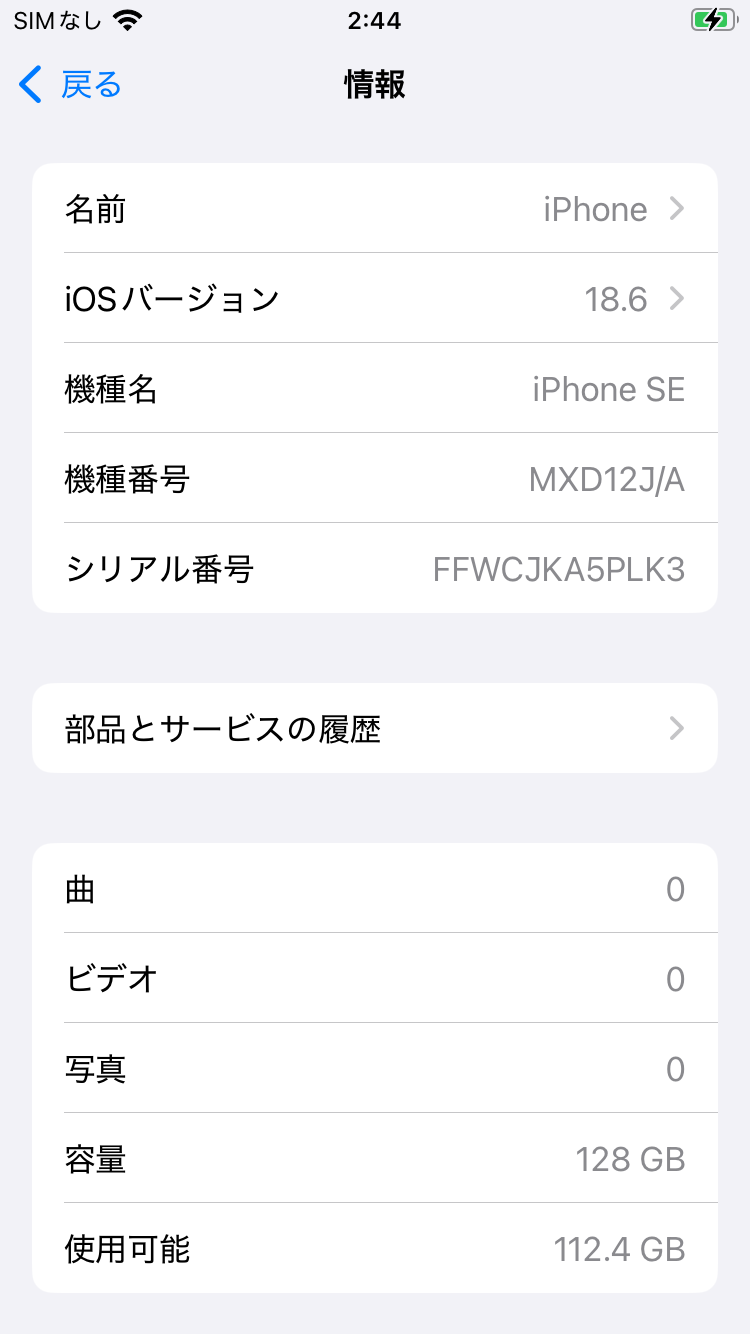
Task: Go back with the 戻る button
Action: click(x=70, y=85)
